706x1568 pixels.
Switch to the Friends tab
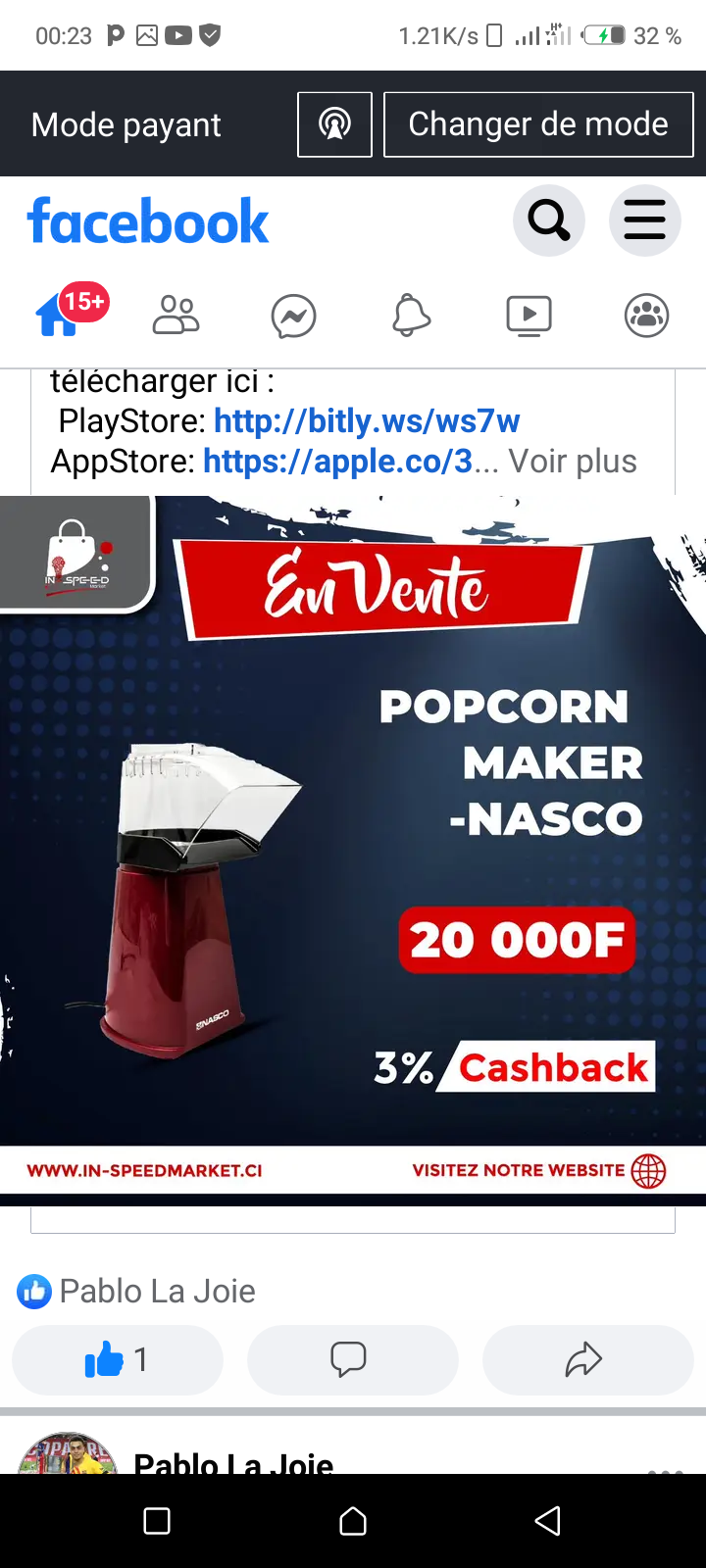pos(176,316)
